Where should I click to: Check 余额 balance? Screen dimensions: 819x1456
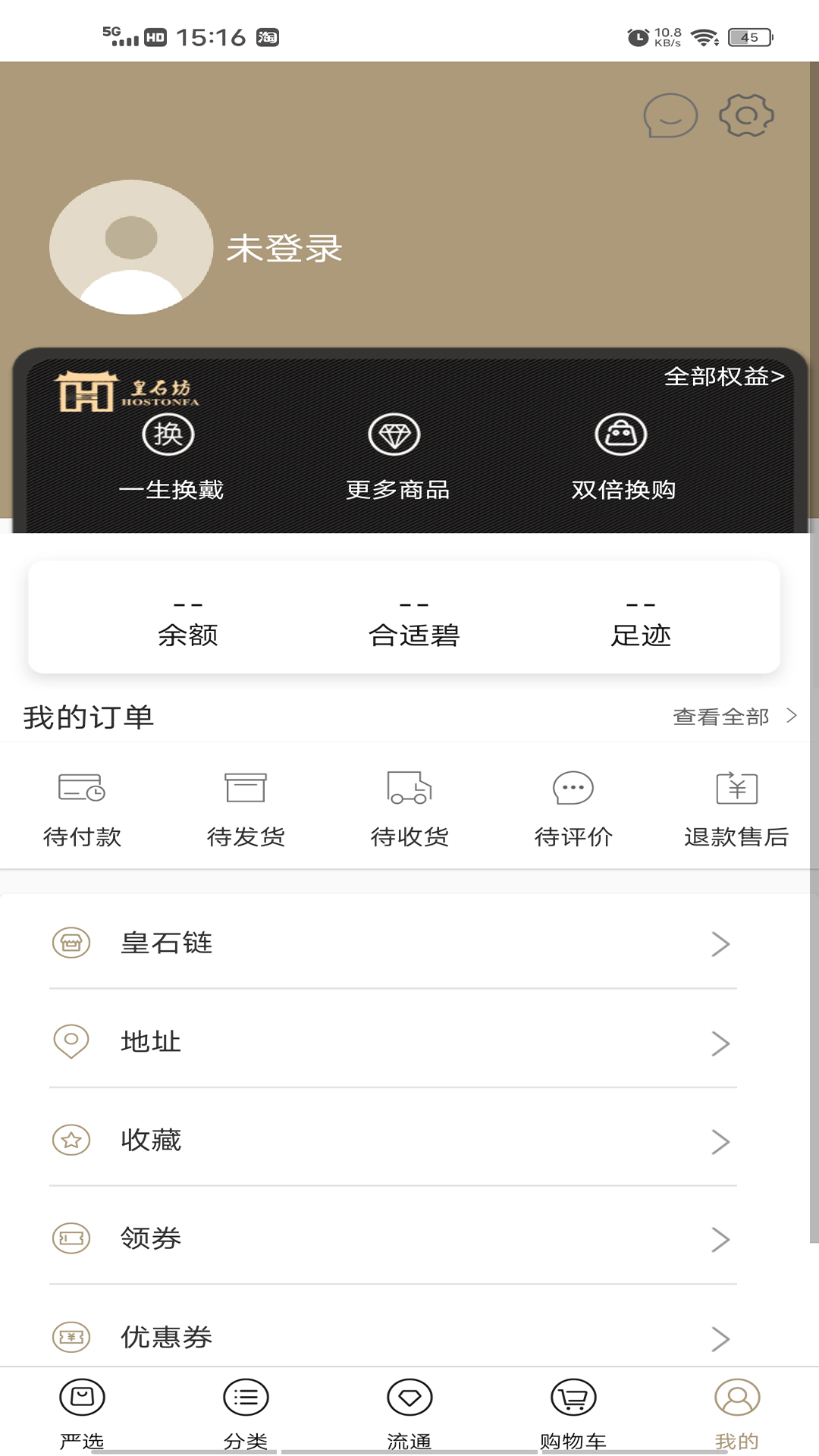point(188,622)
